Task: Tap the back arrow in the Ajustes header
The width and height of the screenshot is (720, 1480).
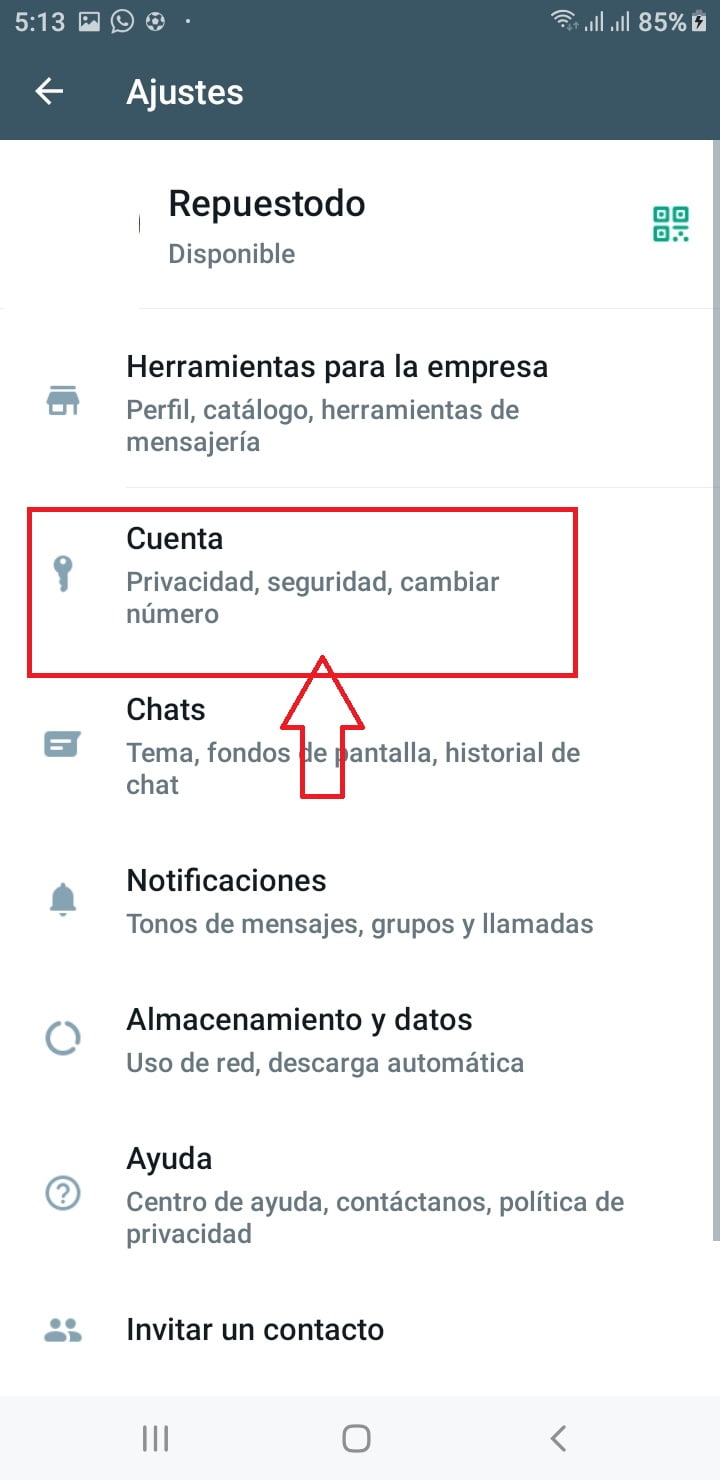Action: pos(49,91)
